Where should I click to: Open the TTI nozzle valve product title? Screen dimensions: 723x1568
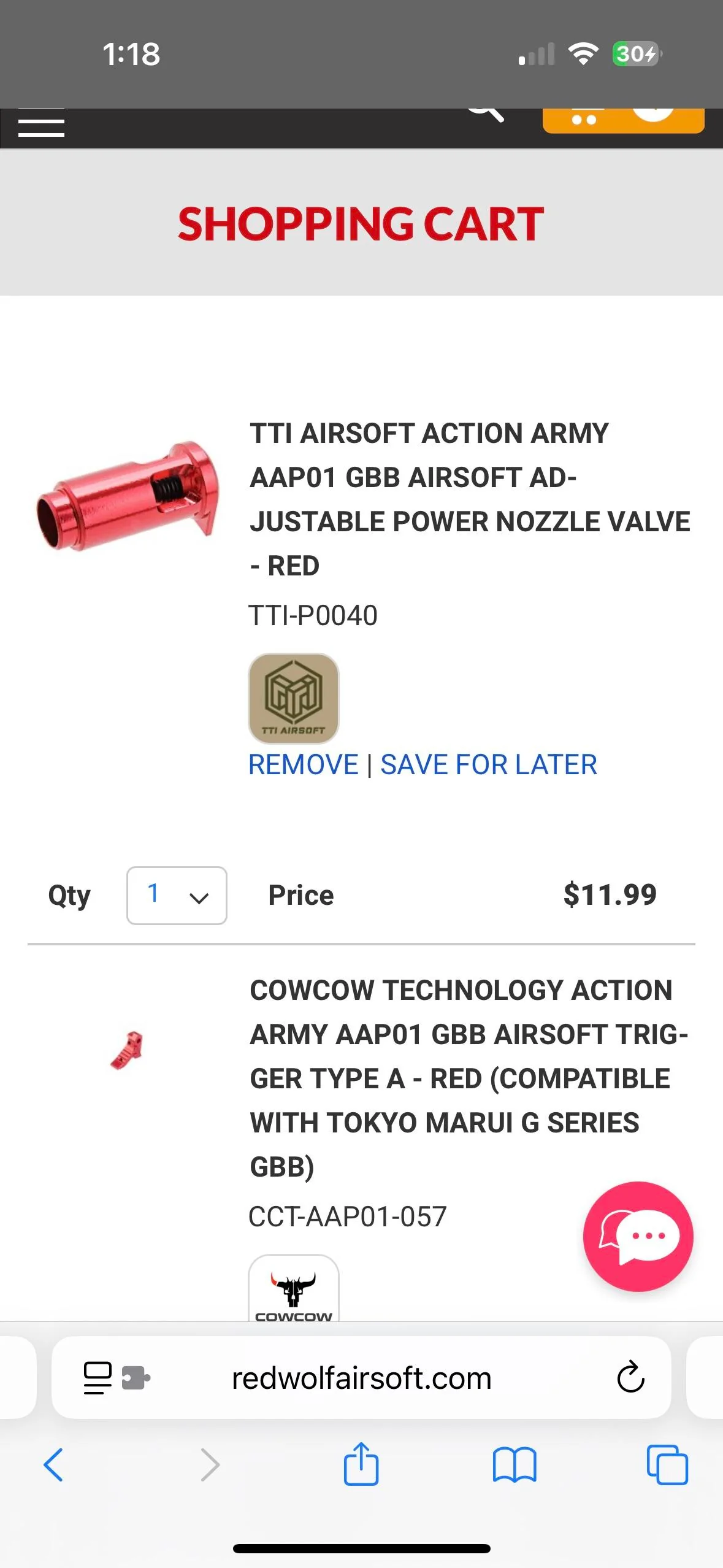(469, 499)
